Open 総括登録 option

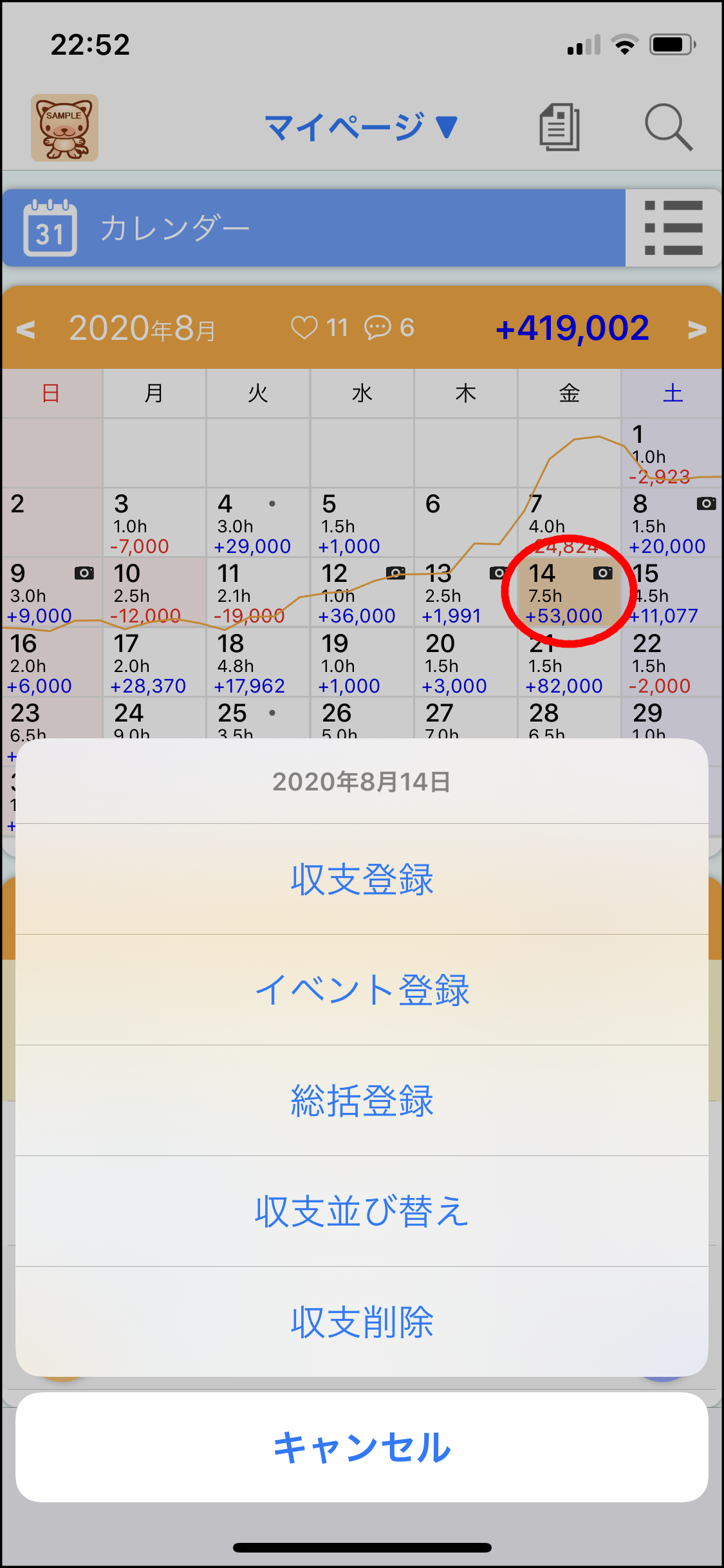362,1101
